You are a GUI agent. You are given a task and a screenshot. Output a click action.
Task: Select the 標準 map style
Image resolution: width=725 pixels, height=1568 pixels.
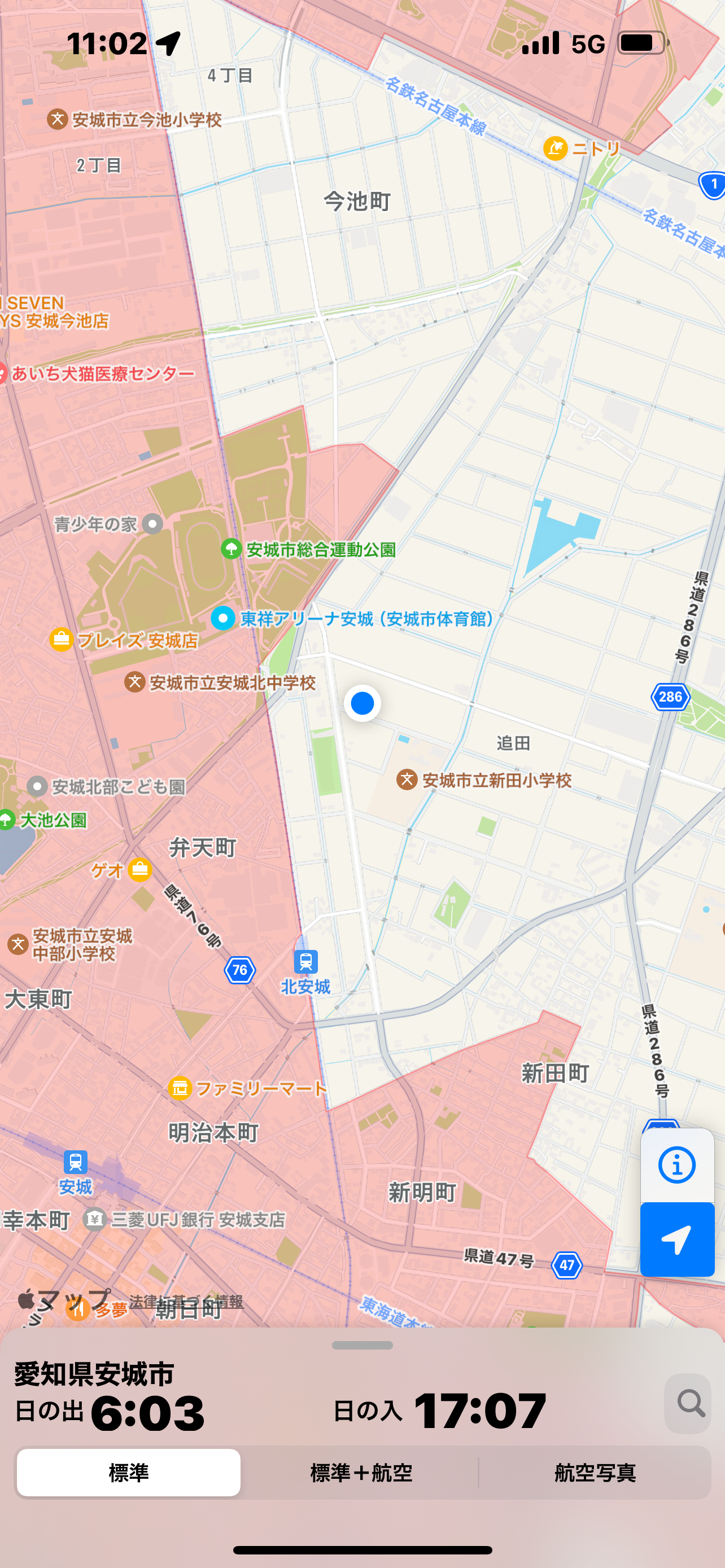tap(128, 1473)
